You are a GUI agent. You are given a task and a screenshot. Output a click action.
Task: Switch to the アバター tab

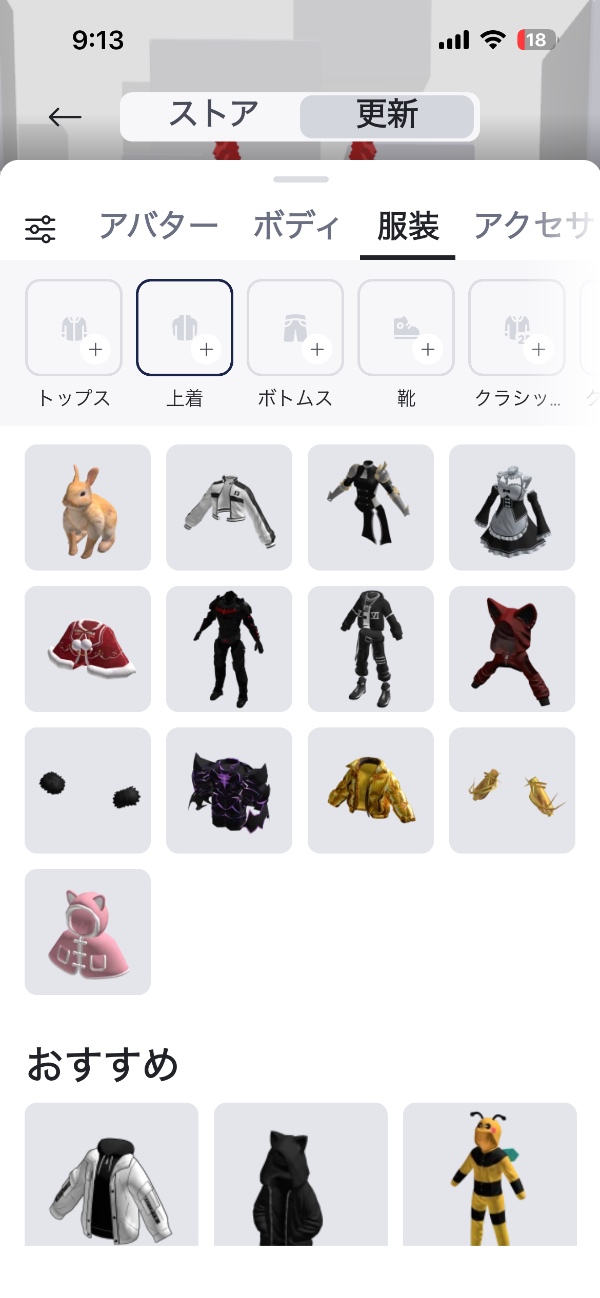point(158,226)
